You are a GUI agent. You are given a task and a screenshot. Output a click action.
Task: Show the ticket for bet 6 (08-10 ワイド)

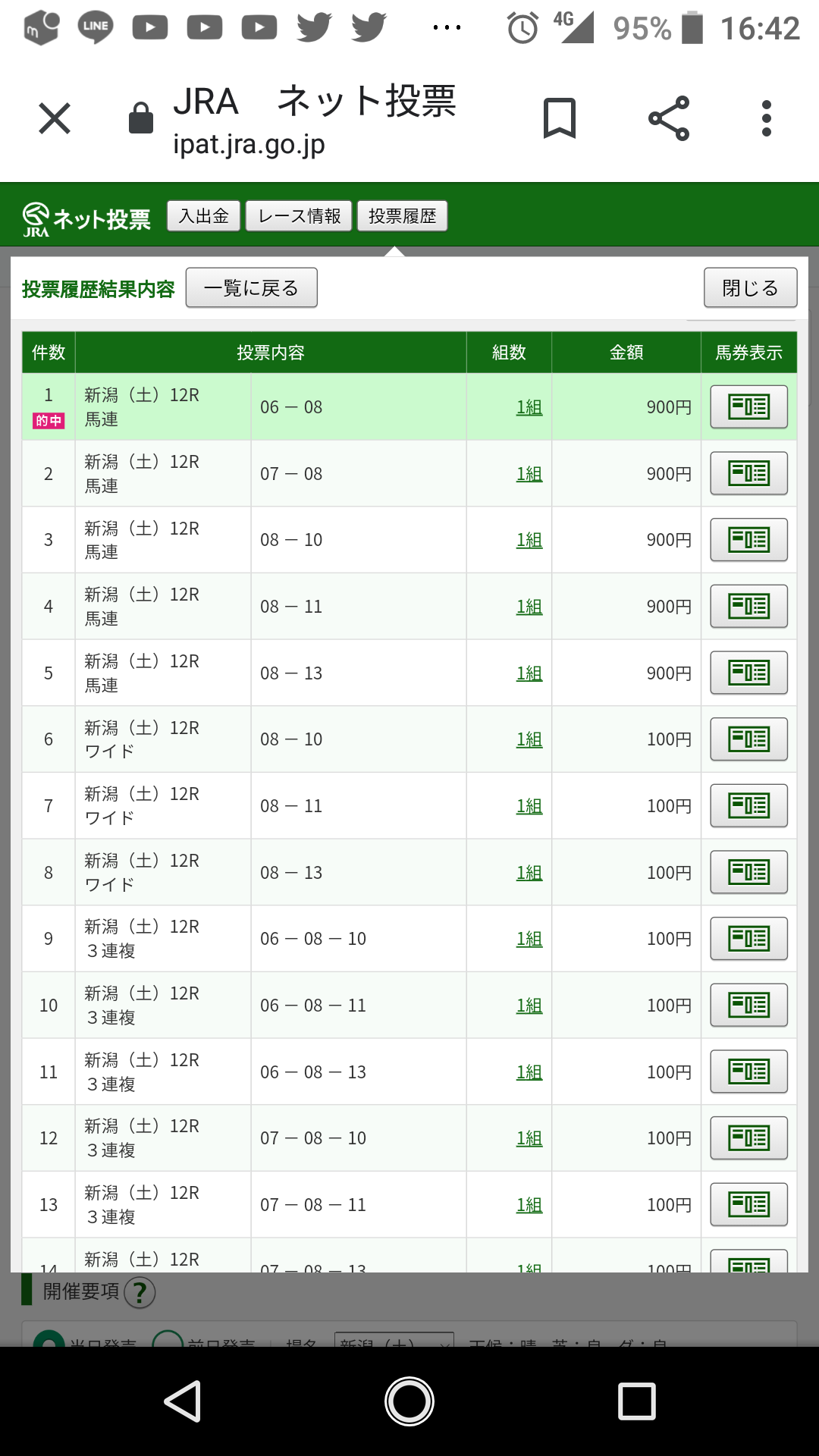(x=748, y=739)
